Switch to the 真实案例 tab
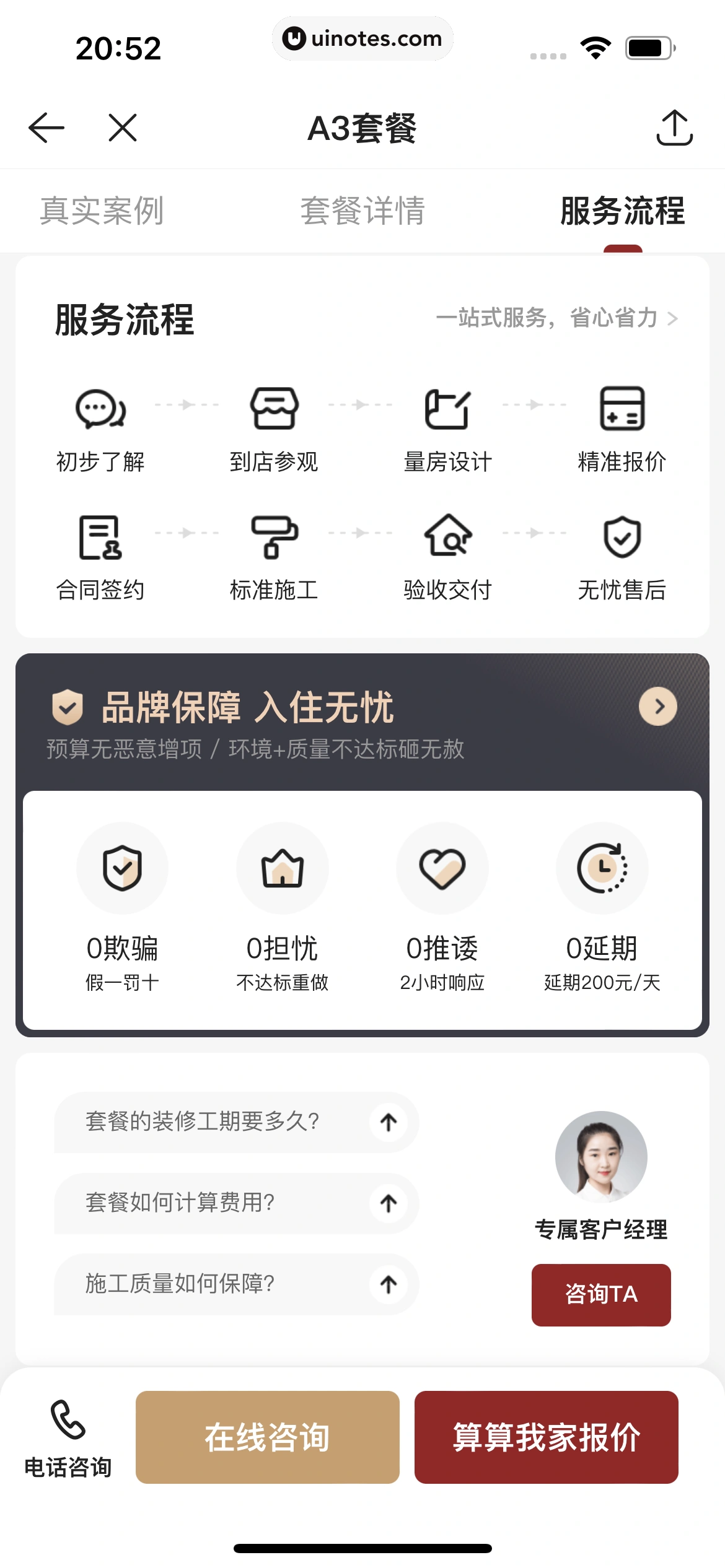 pos(102,211)
